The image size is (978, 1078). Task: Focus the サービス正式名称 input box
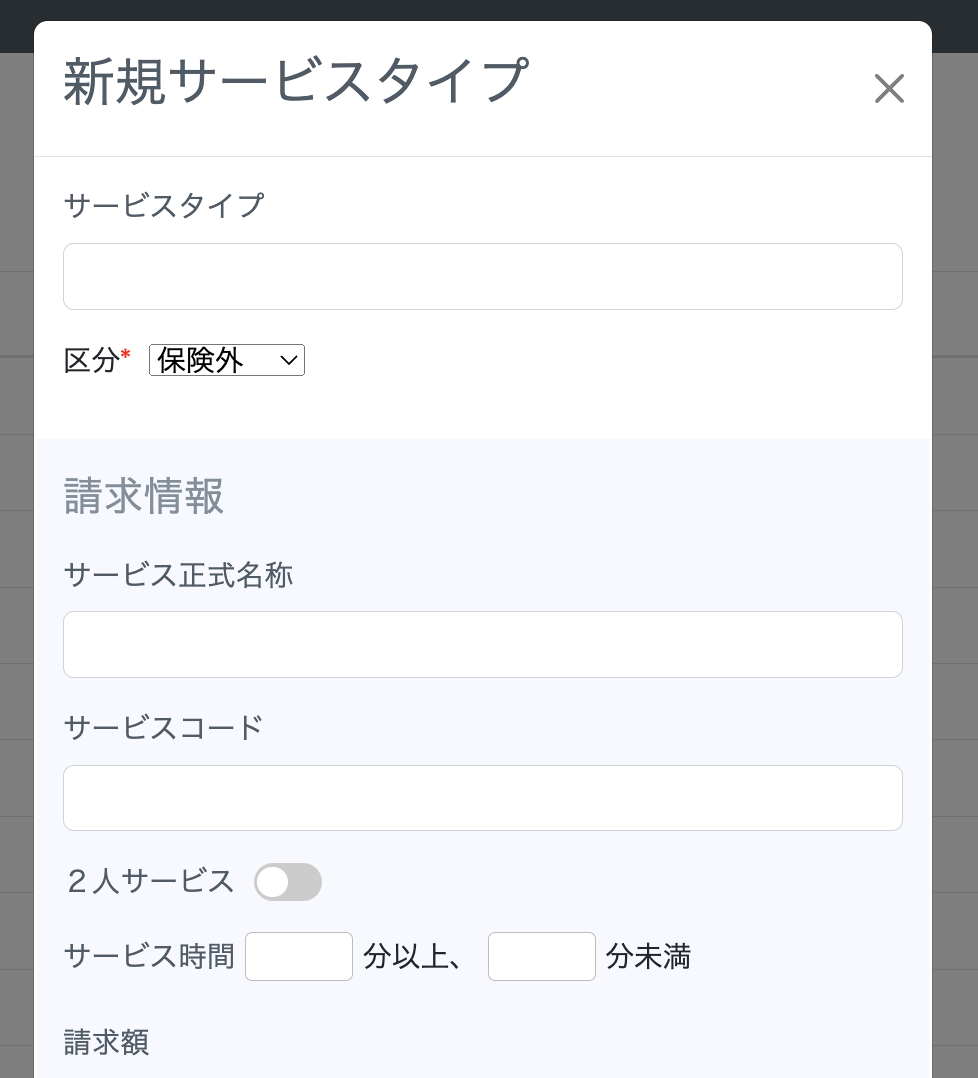tap(483, 644)
